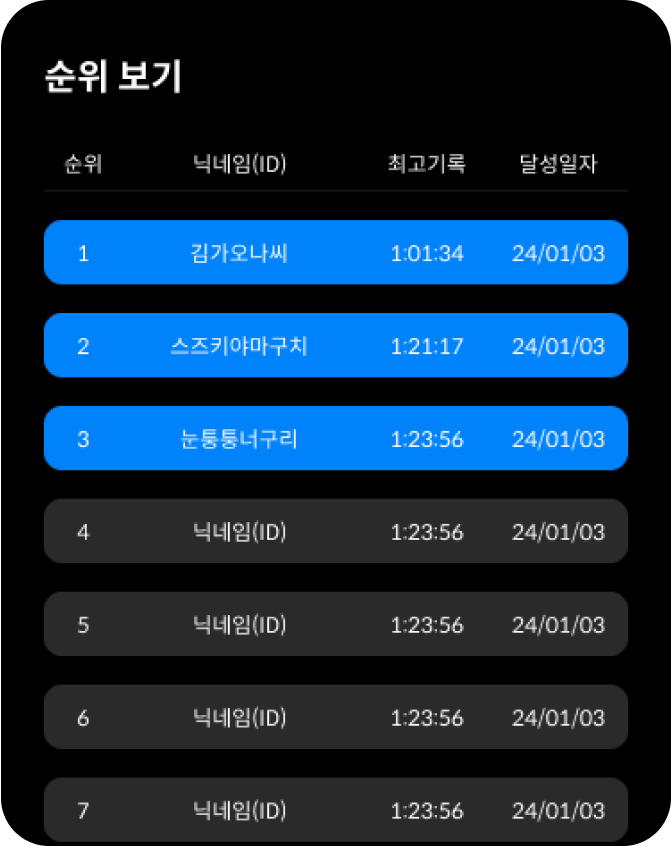
Task: Tap the rank 5 leaderboard row
Action: tap(336, 625)
